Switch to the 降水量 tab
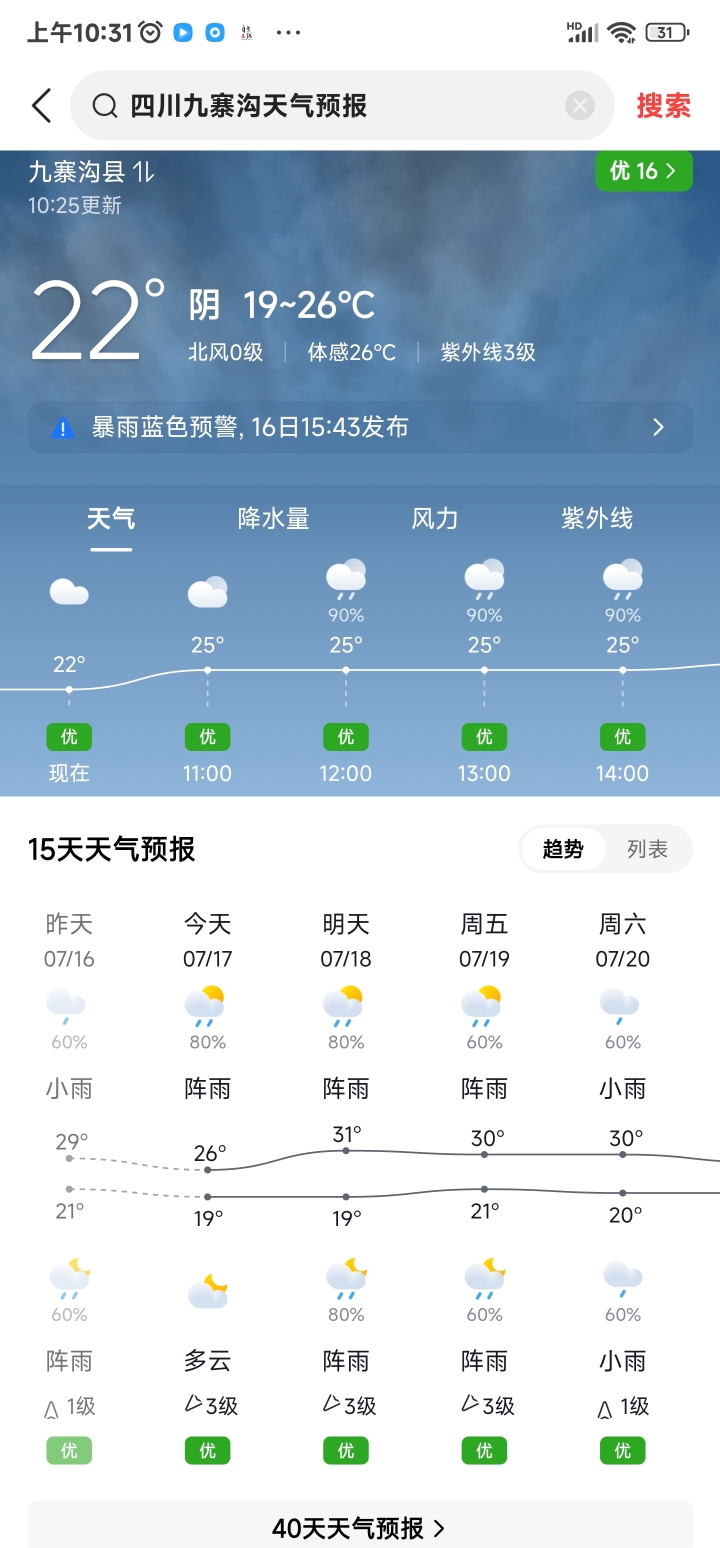The width and height of the screenshot is (720, 1548). coord(273,518)
